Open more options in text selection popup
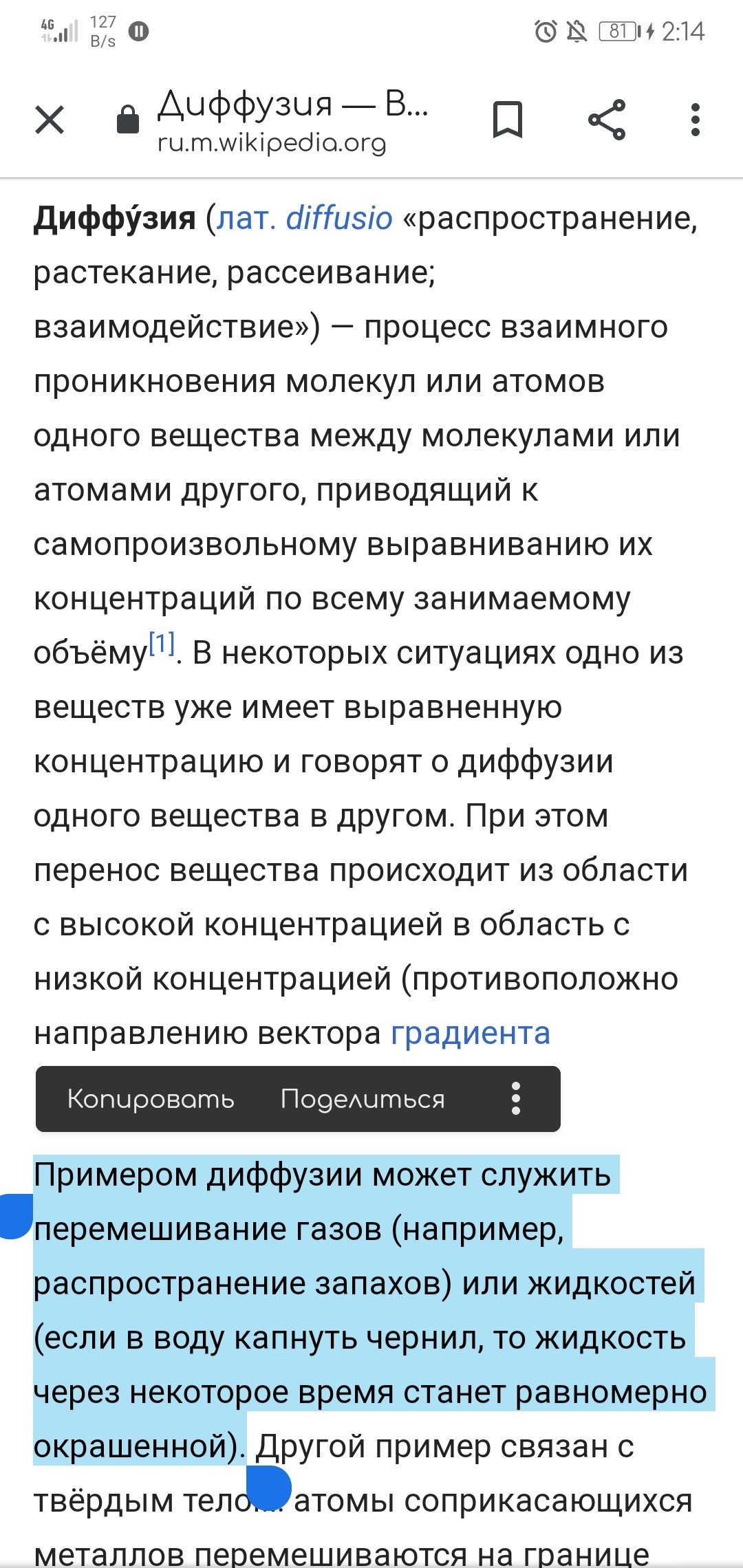Viewport: 743px width, 1568px height. pos(516,1099)
